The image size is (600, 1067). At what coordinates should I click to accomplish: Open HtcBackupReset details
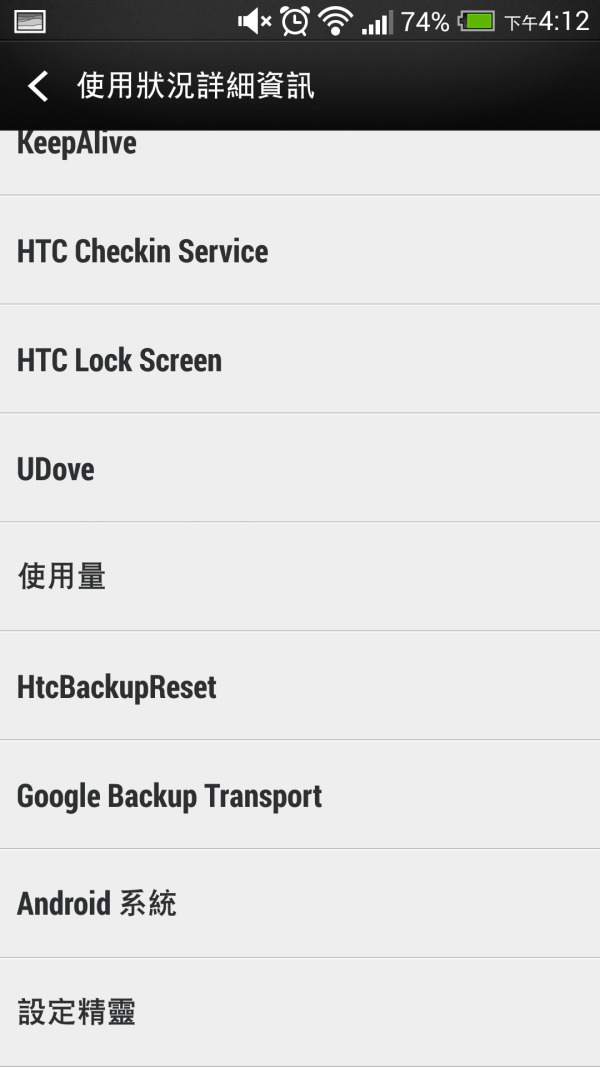click(x=300, y=686)
